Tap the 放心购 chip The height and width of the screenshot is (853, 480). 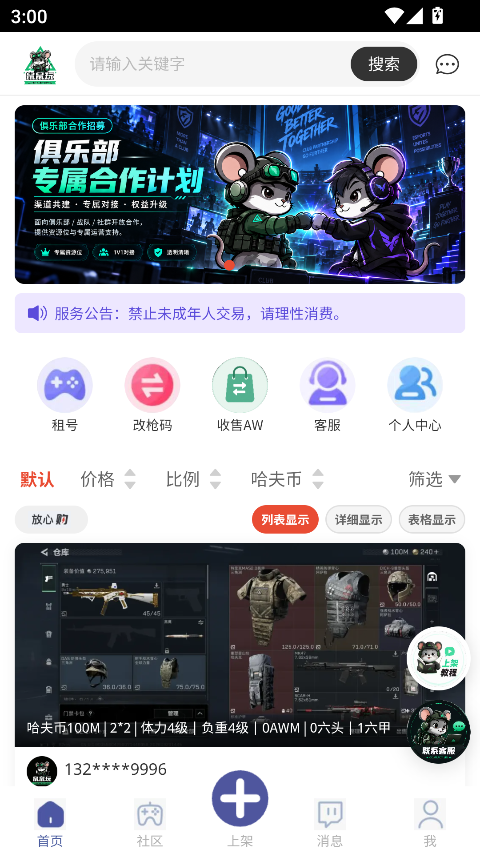coord(51,520)
